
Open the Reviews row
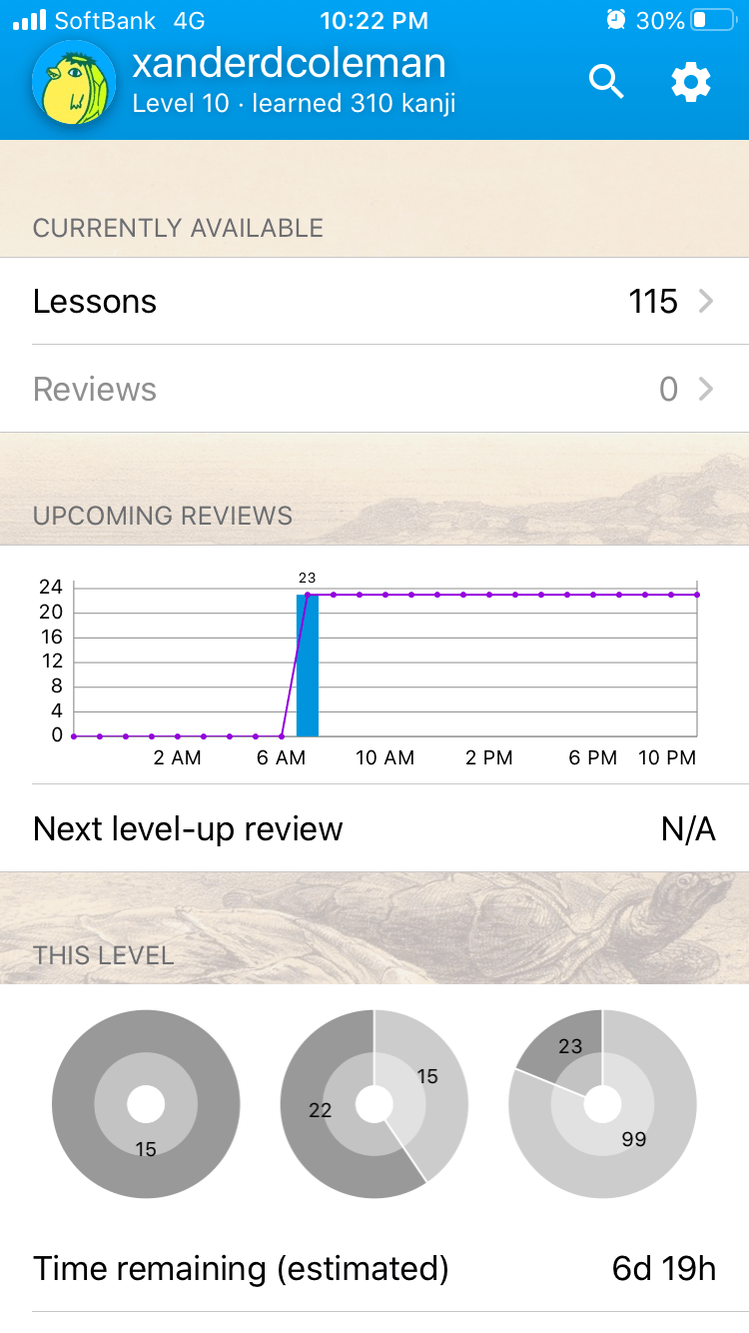(374, 389)
